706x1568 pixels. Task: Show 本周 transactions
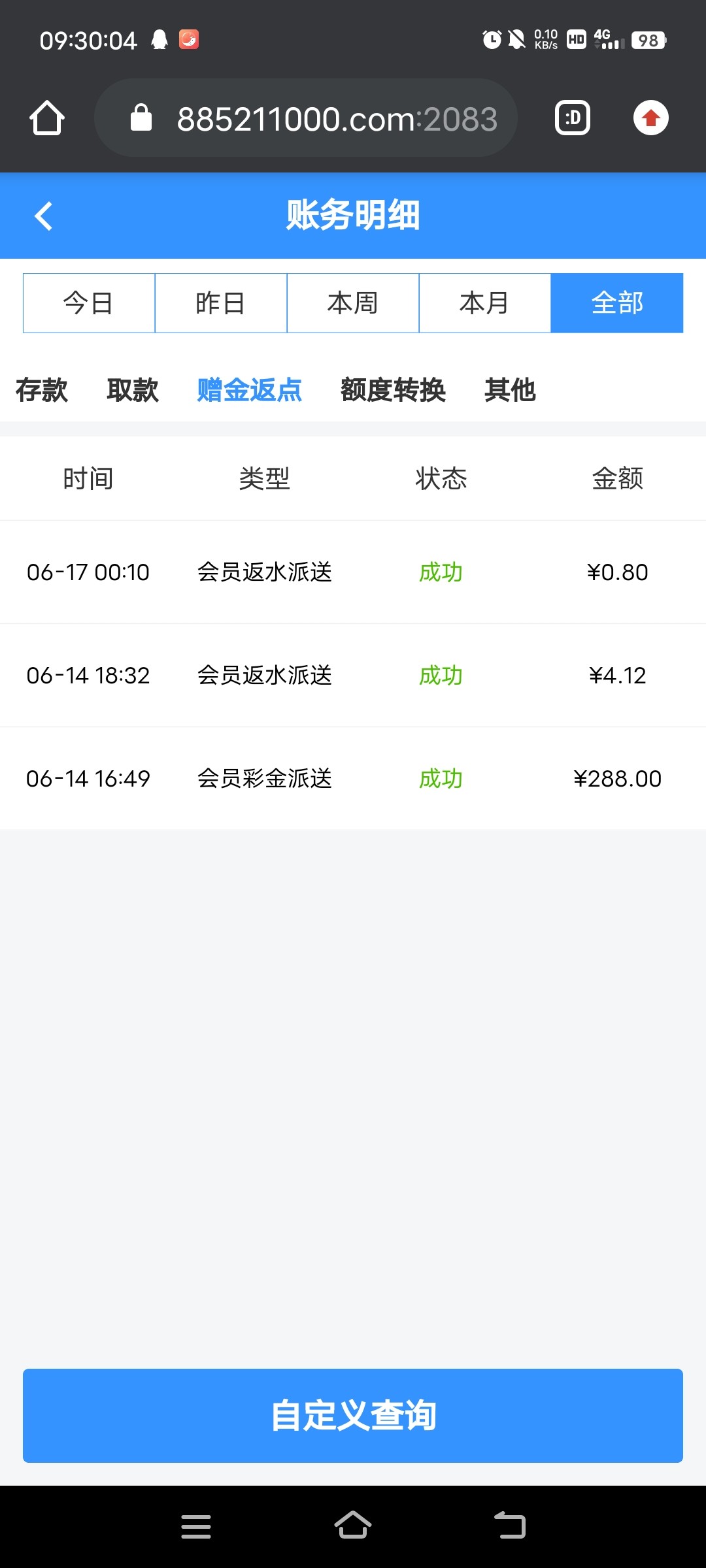353,303
